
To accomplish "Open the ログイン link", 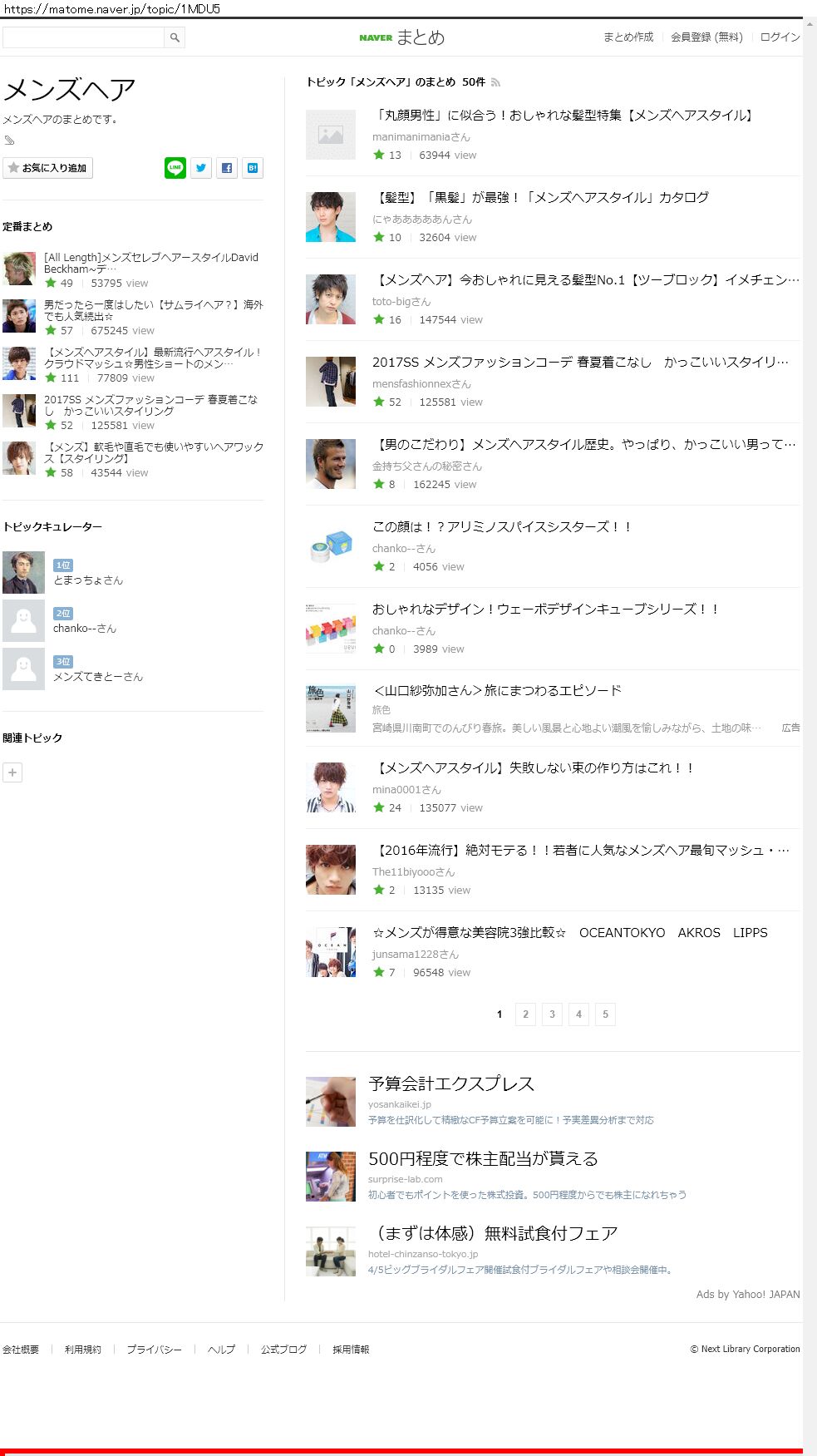I will click(x=780, y=37).
